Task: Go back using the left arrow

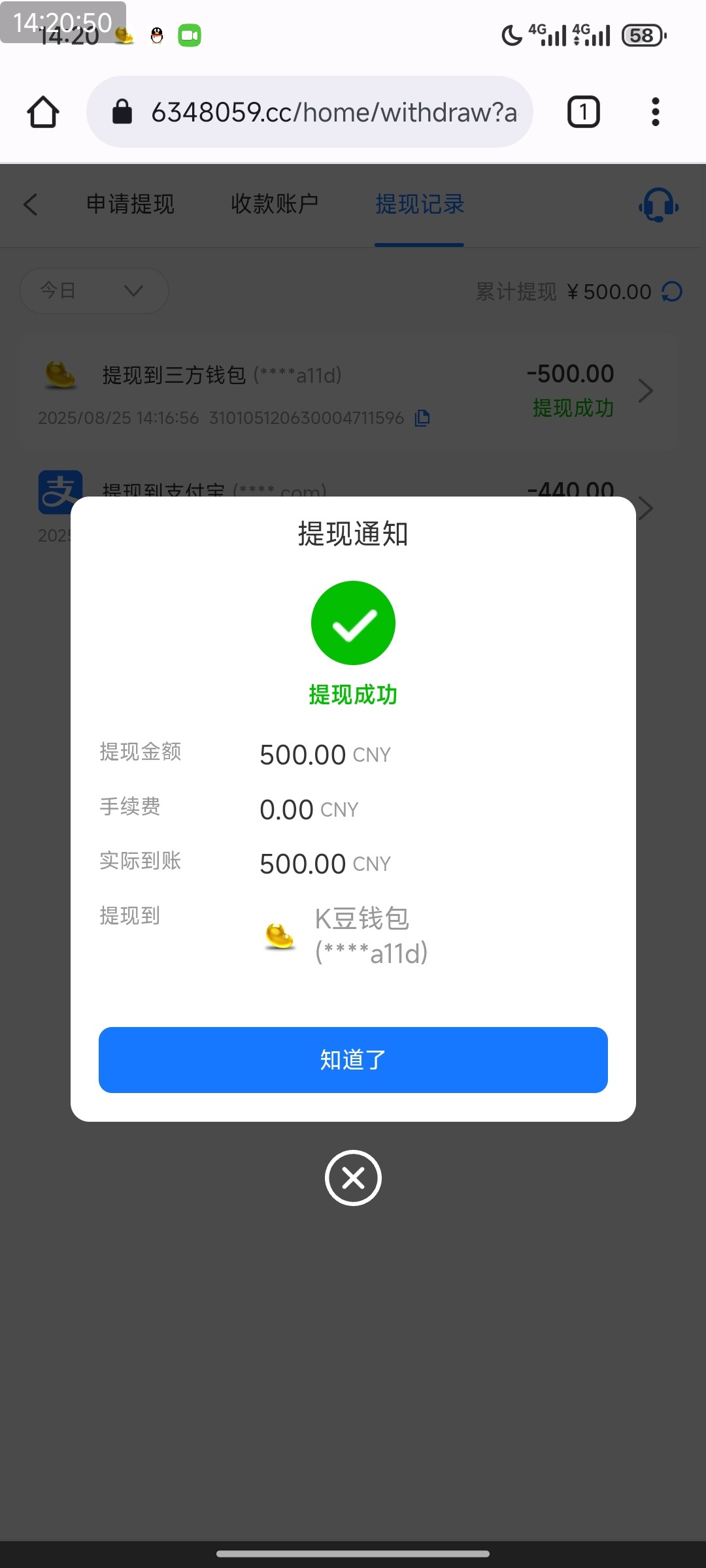Action: 31,205
